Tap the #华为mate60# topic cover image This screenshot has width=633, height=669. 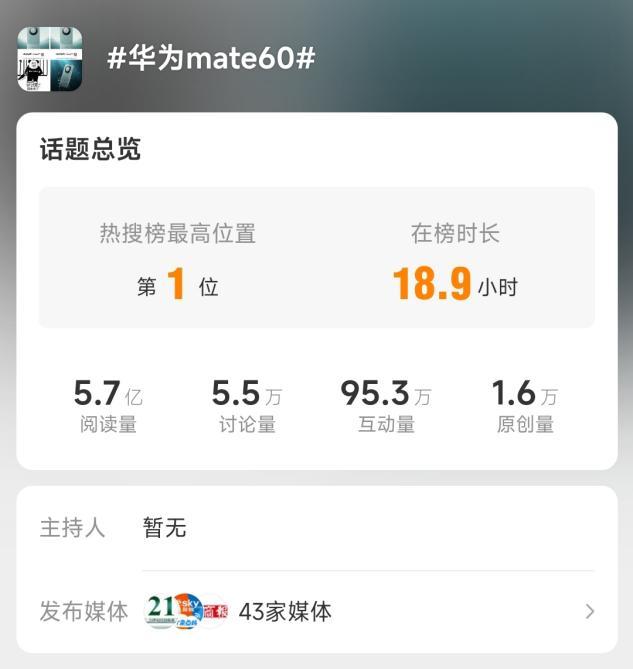[x=50, y=59]
